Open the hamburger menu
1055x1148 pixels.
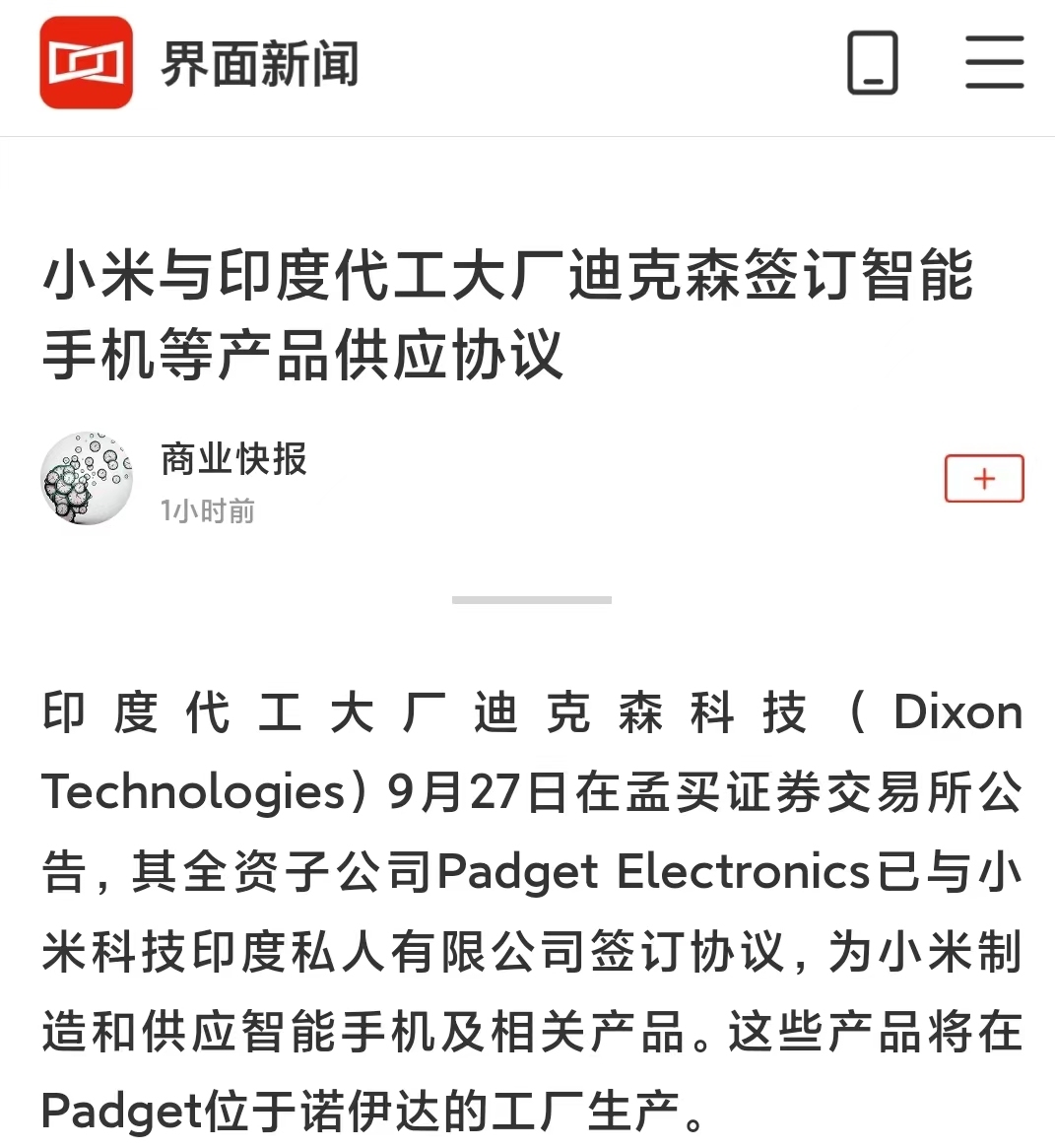tap(994, 63)
